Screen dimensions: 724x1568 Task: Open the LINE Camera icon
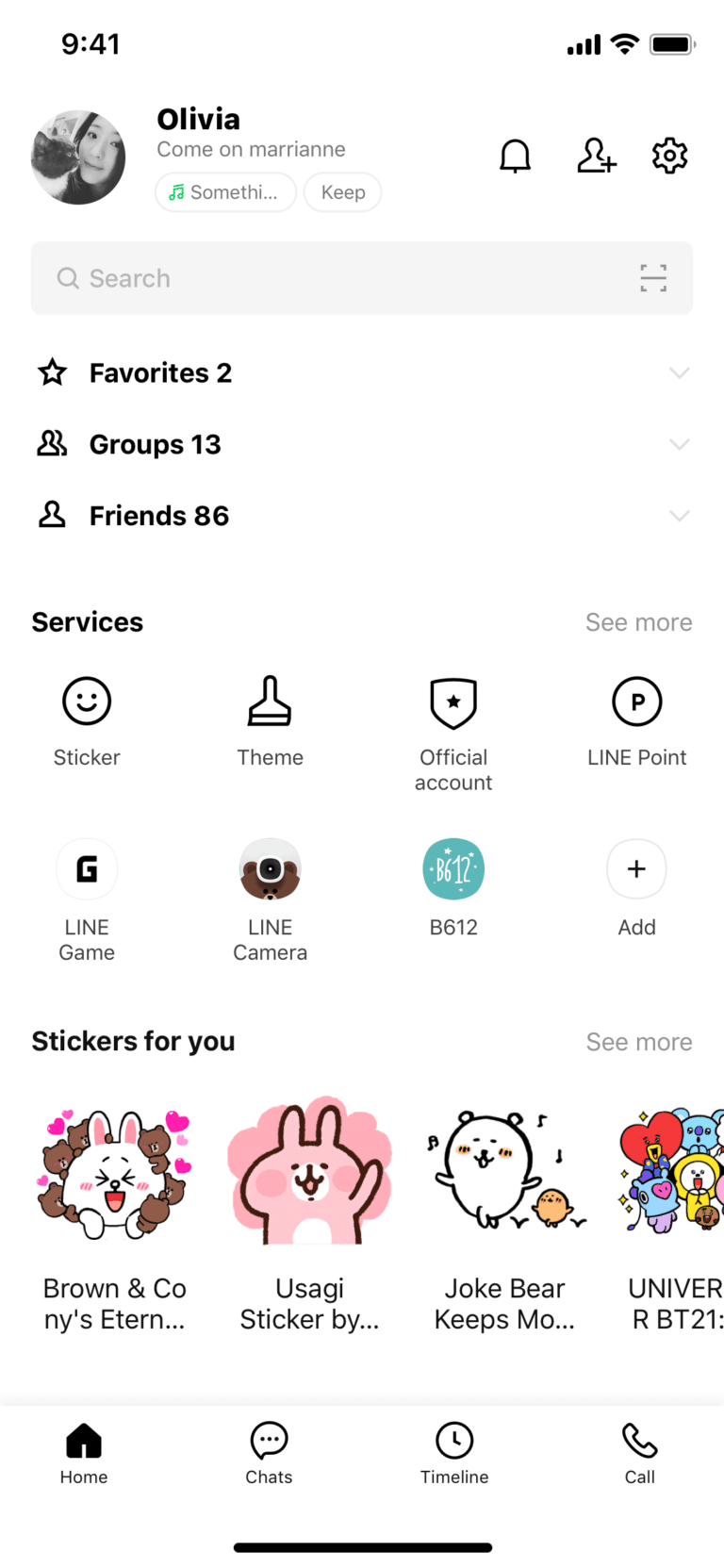[x=270, y=868]
